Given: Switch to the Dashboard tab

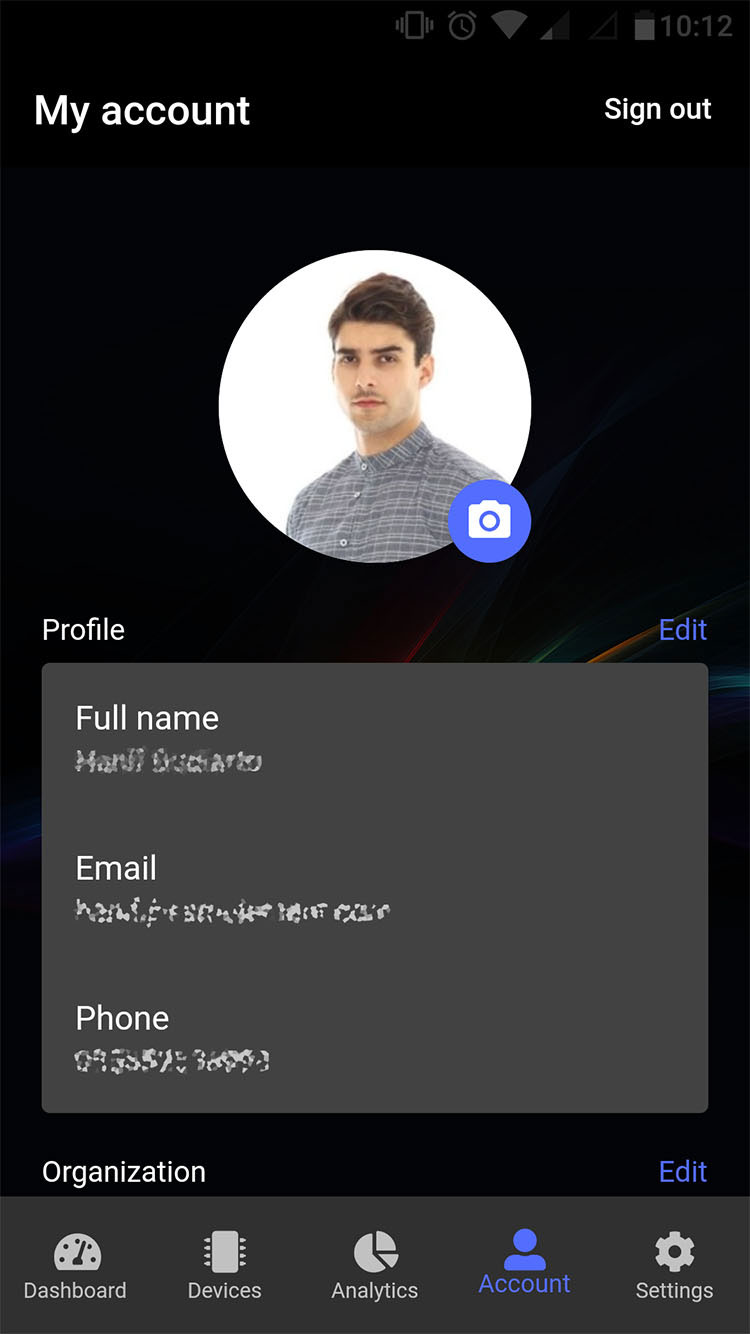Looking at the screenshot, I should (75, 1266).
